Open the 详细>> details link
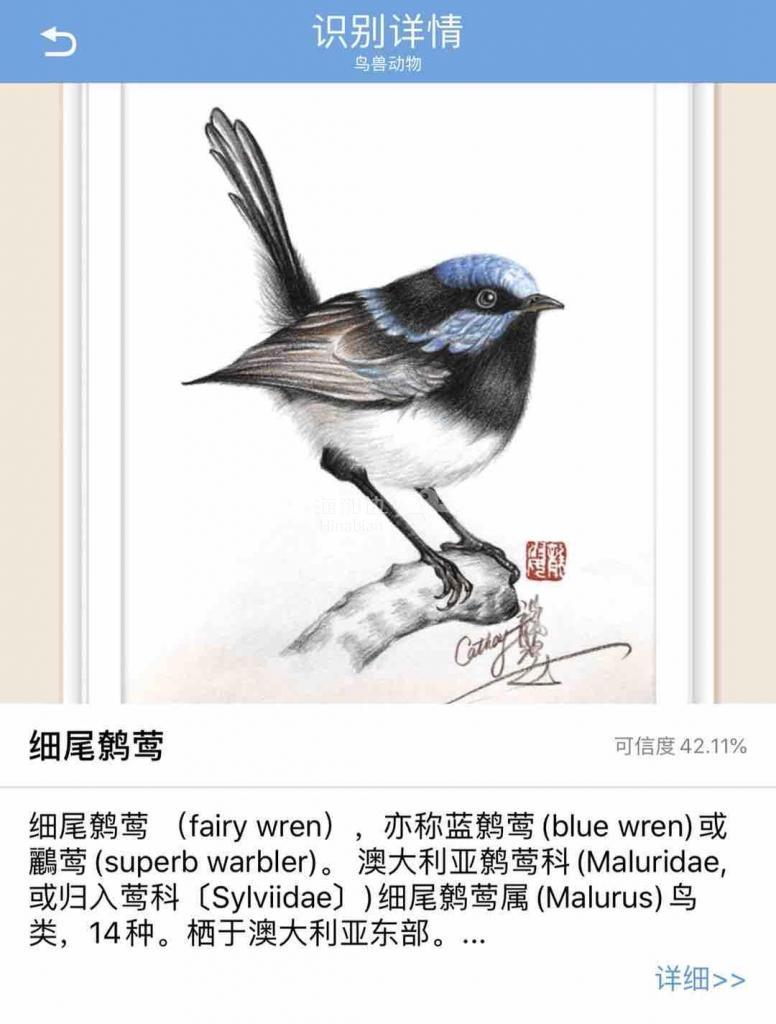 pos(700,978)
